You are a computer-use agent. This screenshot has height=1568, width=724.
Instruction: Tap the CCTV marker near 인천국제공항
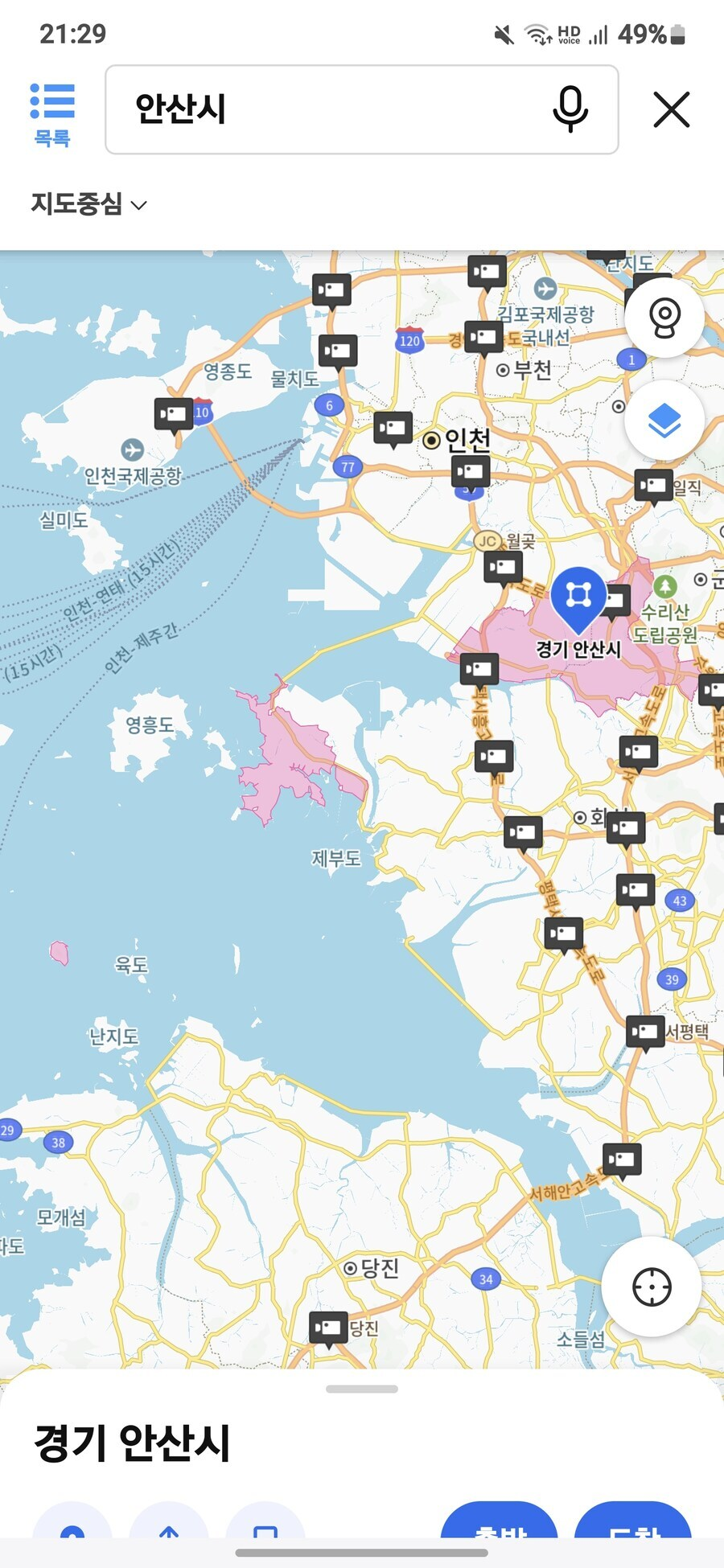(174, 414)
